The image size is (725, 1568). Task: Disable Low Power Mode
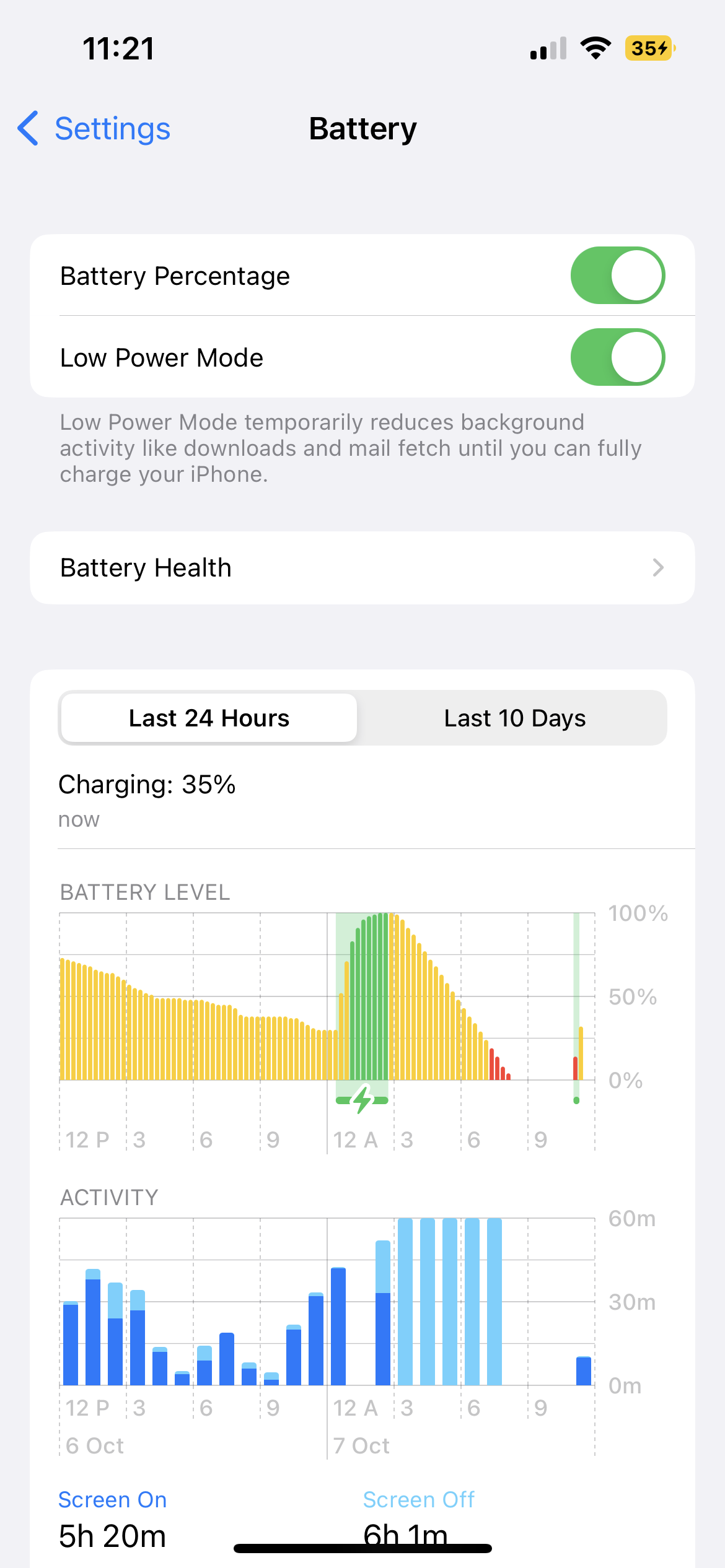pos(617,357)
